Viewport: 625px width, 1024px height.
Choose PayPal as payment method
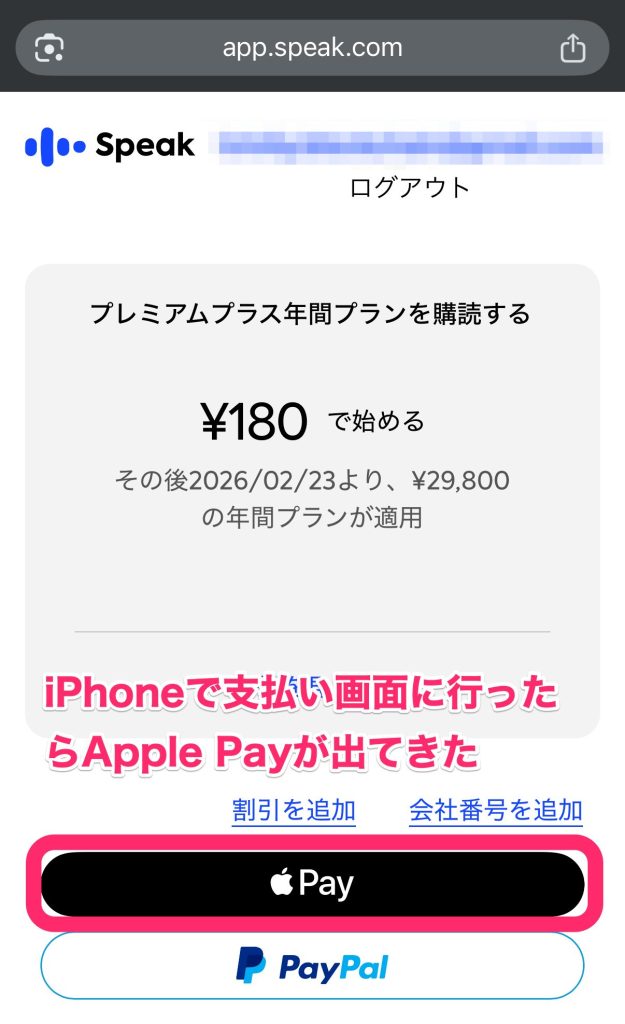coord(312,966)
